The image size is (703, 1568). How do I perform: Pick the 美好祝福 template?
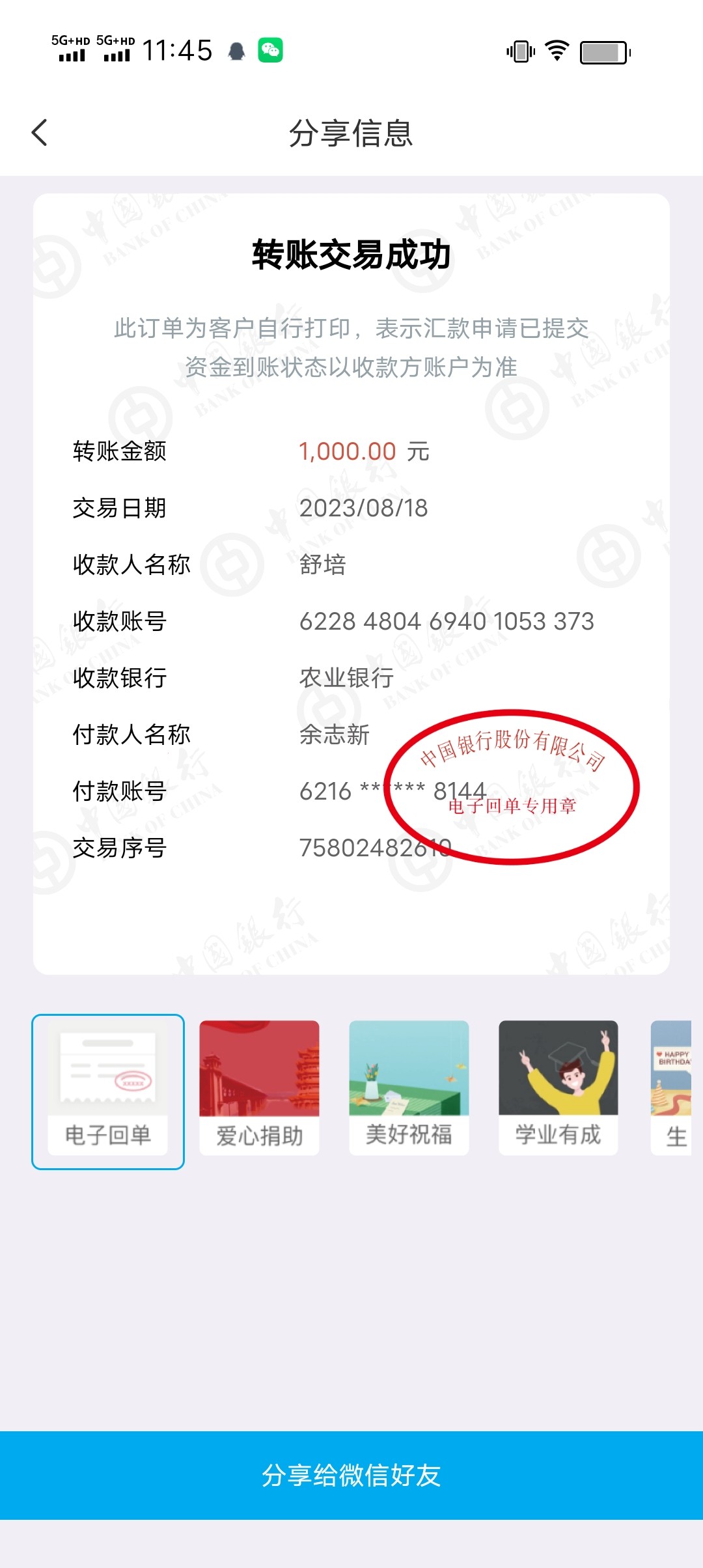tap(409, 1087)
